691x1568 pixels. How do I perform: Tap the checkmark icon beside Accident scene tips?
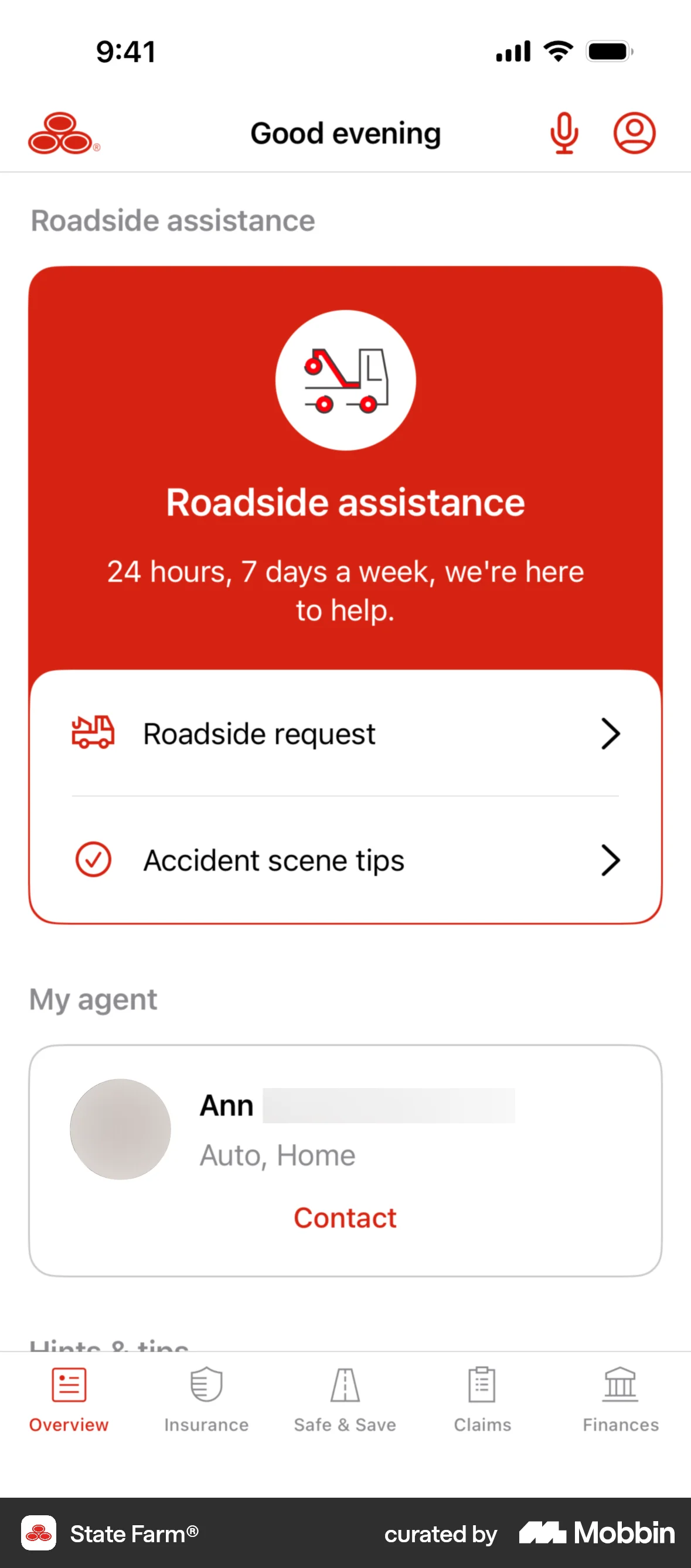tap(93, 860)
